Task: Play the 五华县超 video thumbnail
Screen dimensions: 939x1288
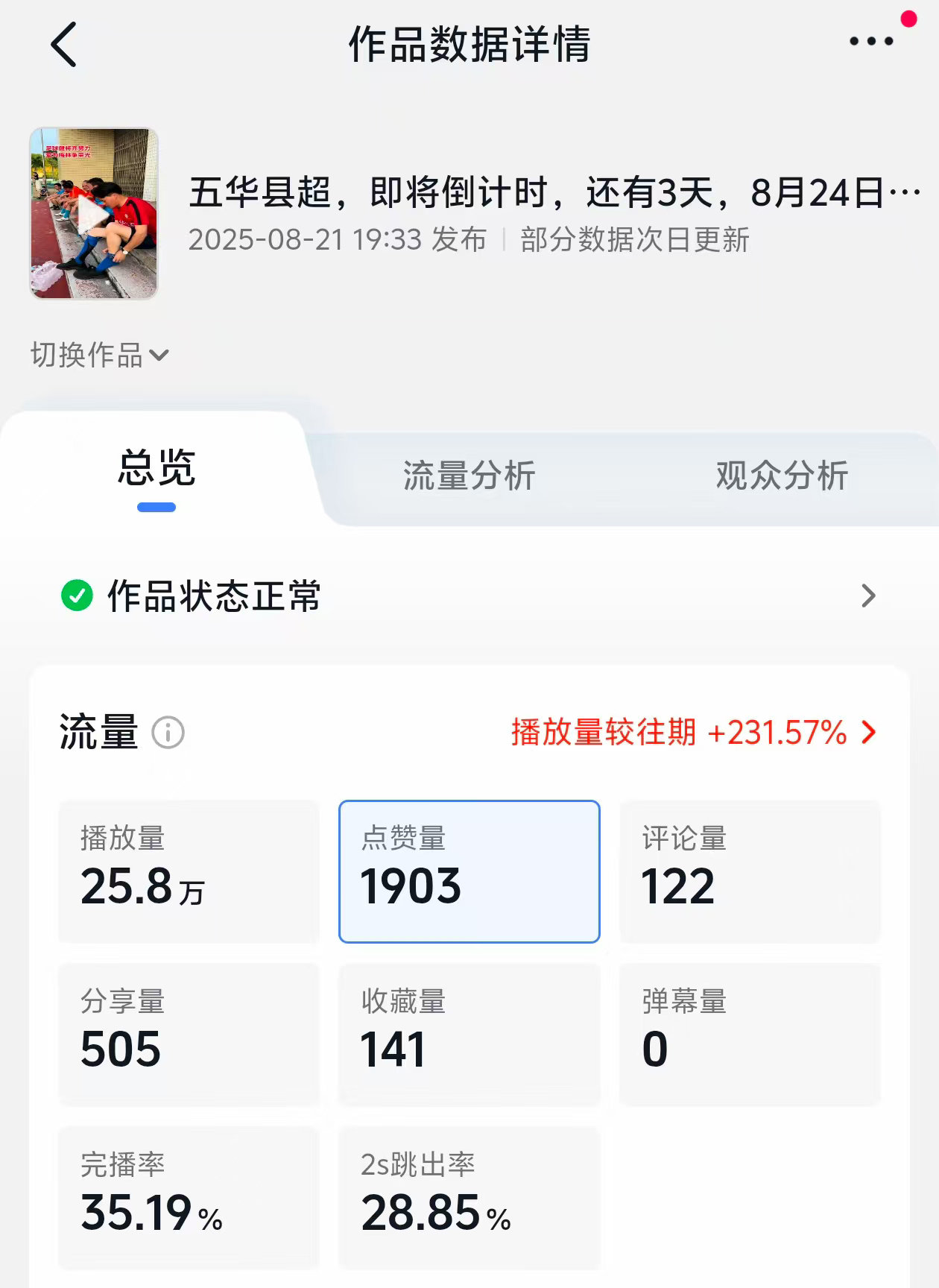Action: click(x=94, y=214)
